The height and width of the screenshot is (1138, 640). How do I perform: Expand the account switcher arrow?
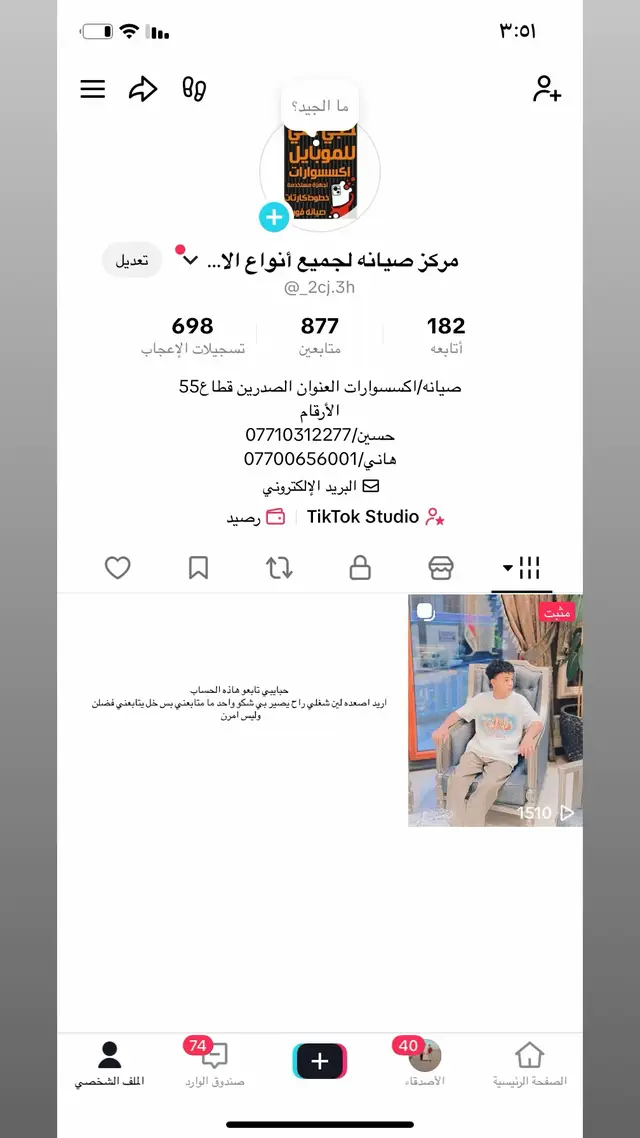(x=191, y=261)
